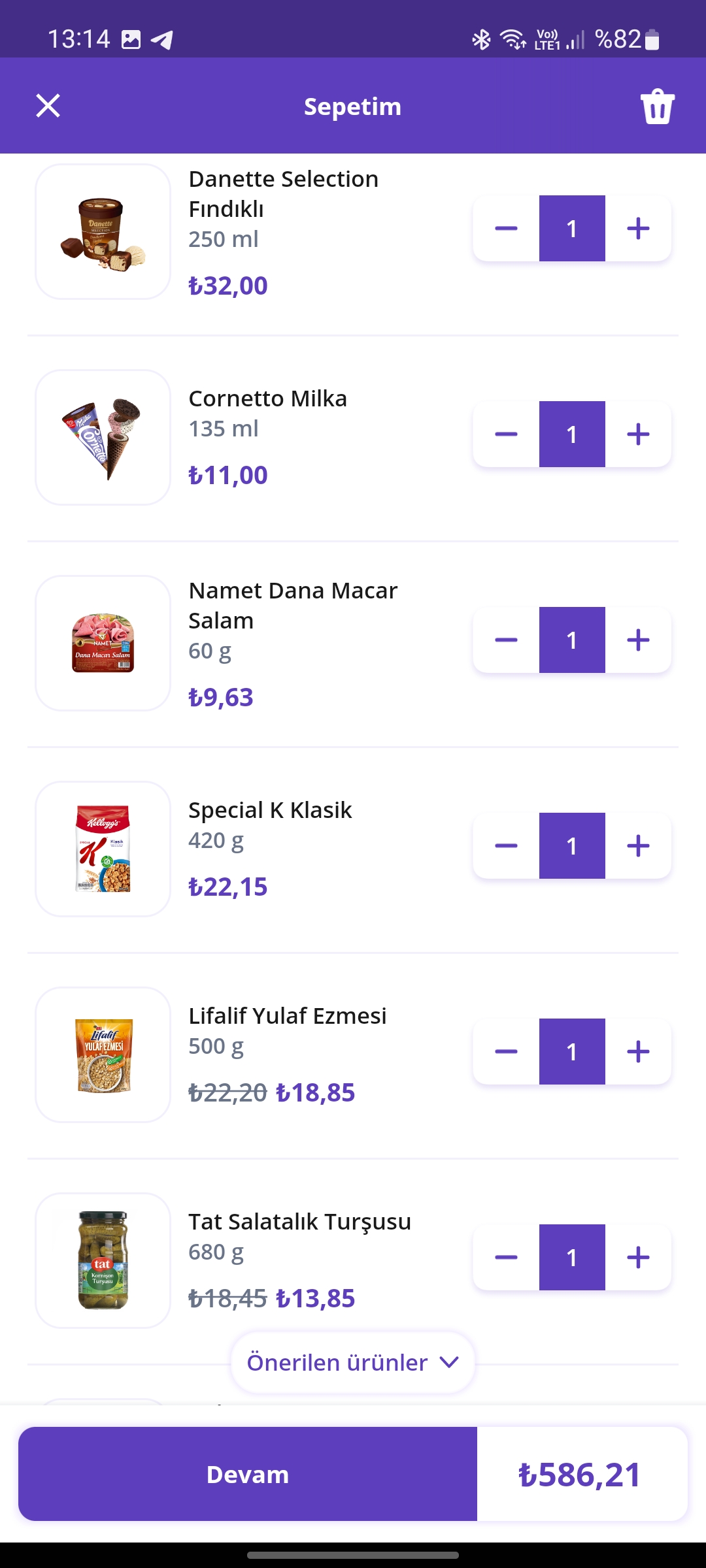Open the Danette Selection Fındıklı product image
Screen dimensions: 706x1568
(x=103, y=232)
